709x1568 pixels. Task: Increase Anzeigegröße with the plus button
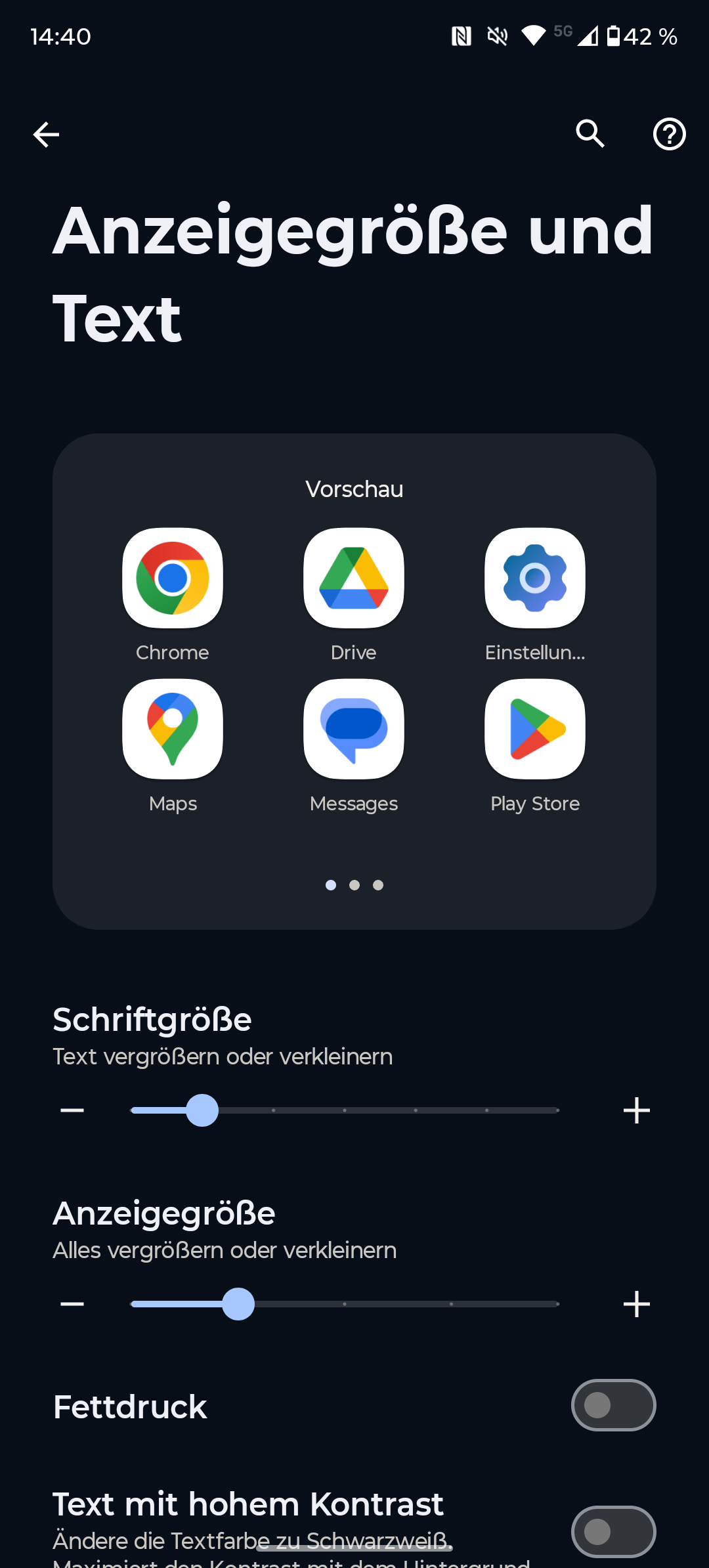pyautogui.click(x=636, y=1304)
